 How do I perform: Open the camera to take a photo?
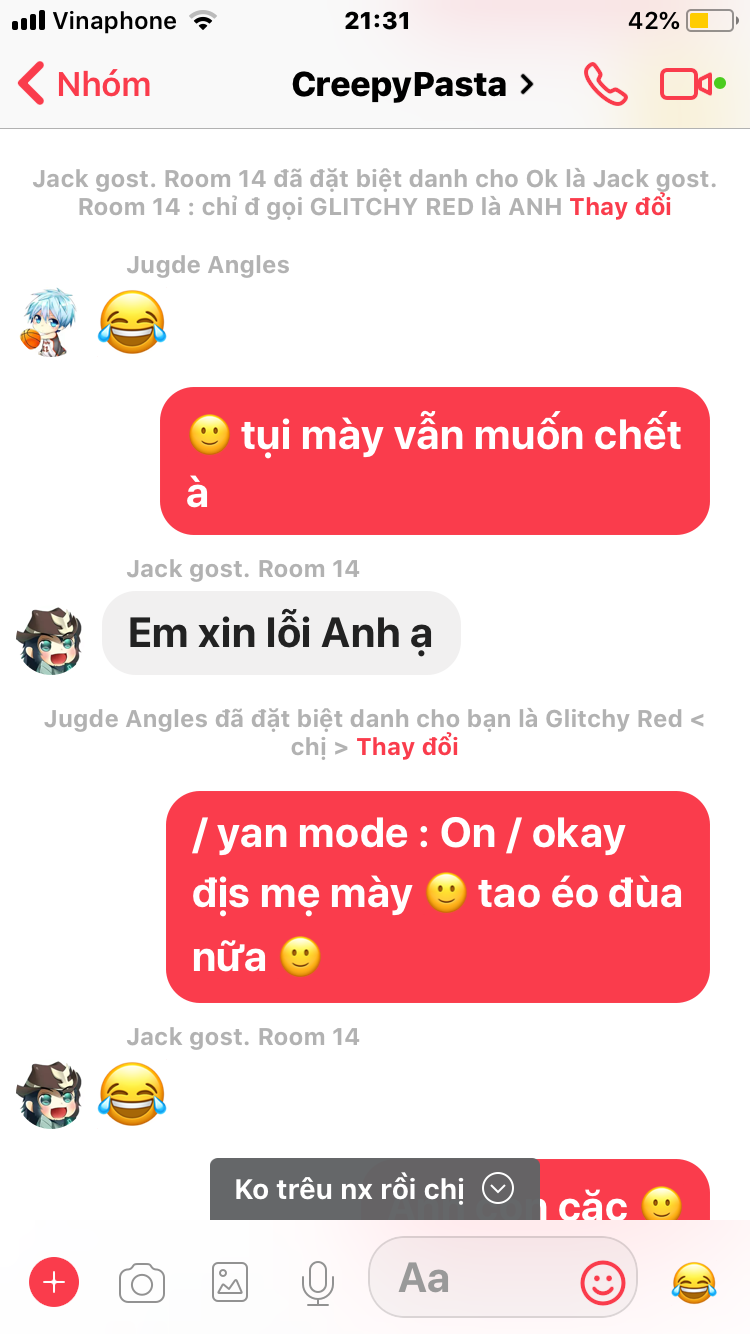[x=142, y=1281]
